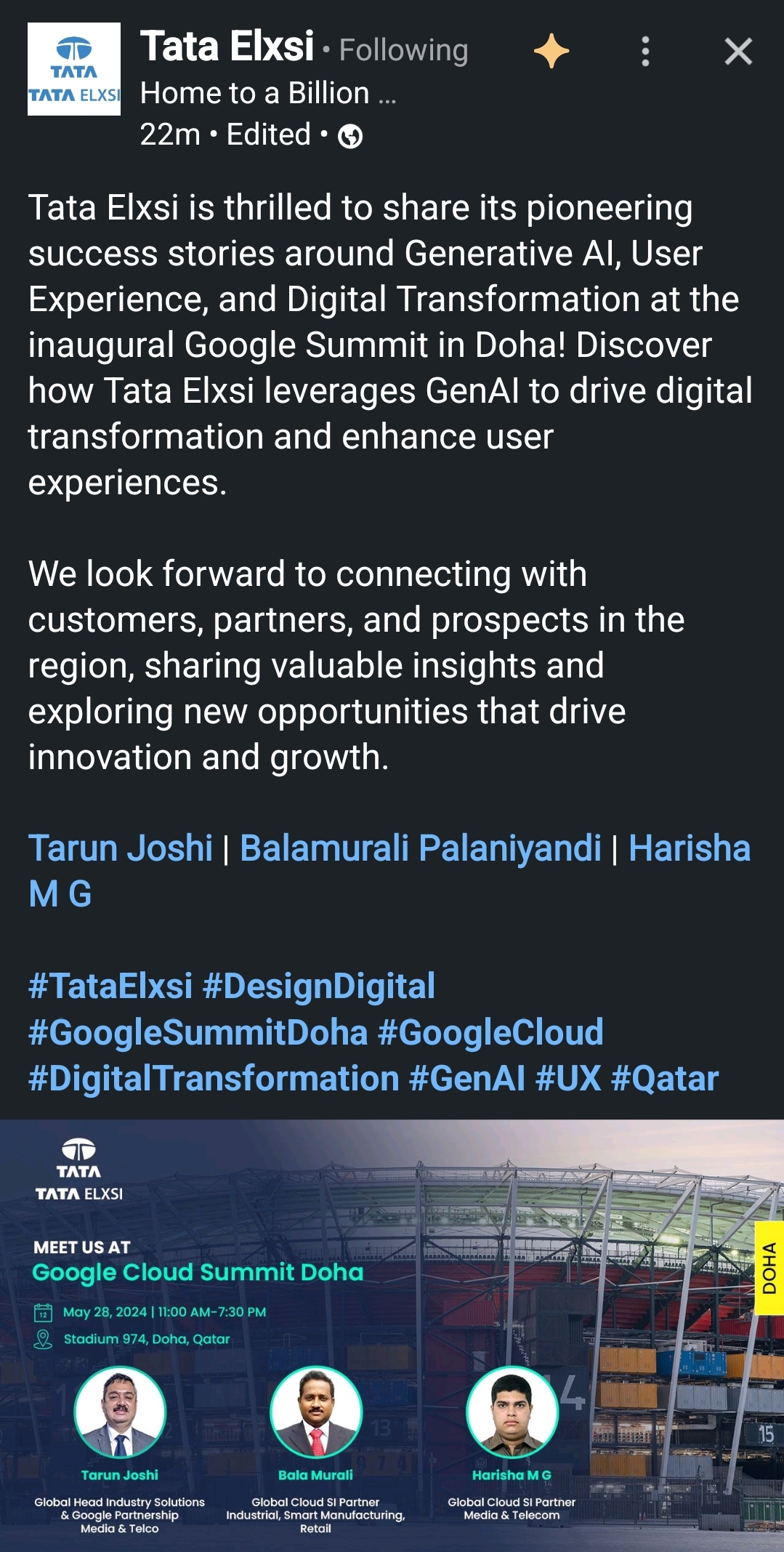Open Tarun Joshi's profile link
784x1552 pixels.
[x=121, y=848]
